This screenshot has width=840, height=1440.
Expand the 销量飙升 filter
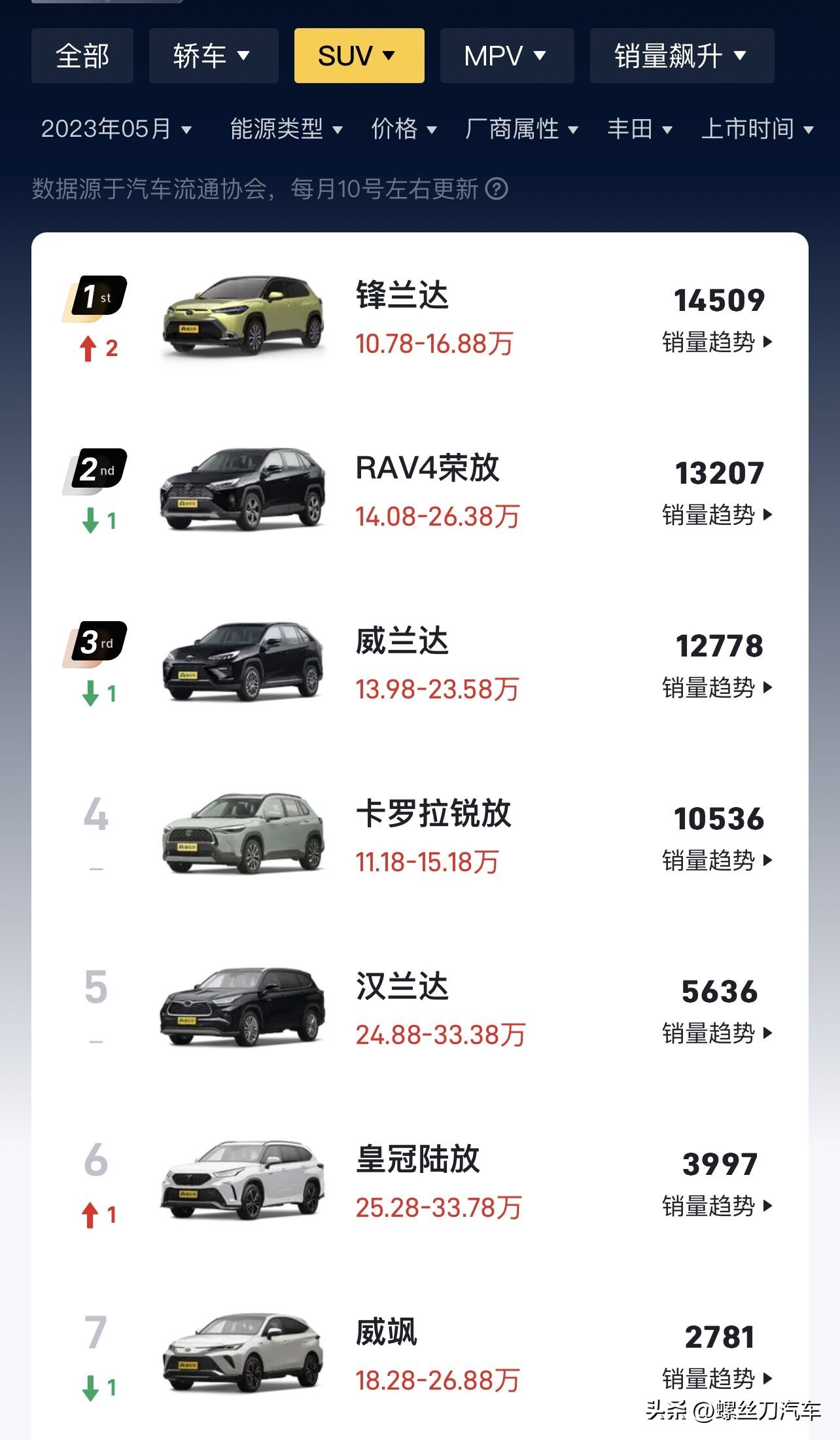click(680, 56)
